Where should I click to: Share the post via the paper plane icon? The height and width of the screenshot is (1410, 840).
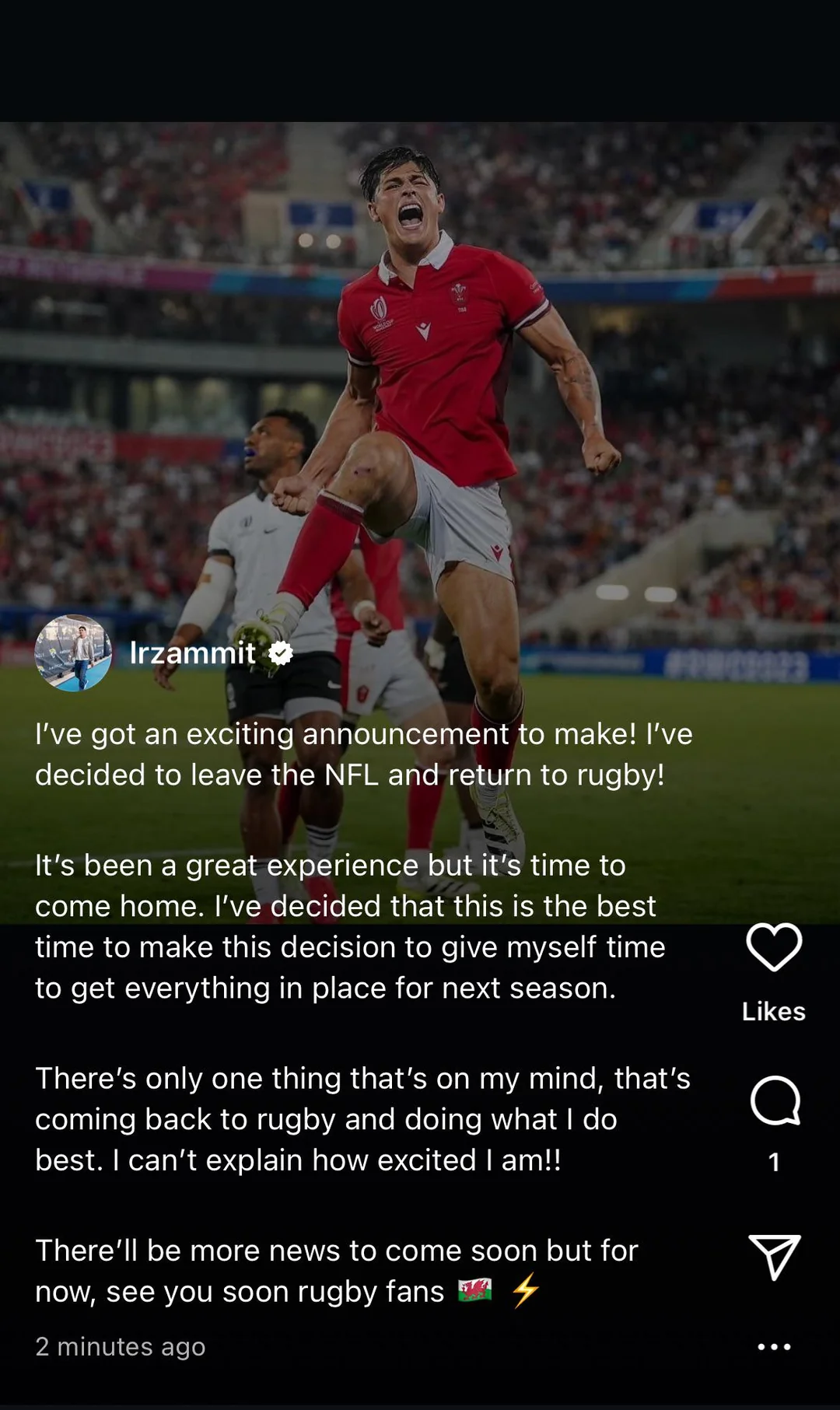(774, 1257)
